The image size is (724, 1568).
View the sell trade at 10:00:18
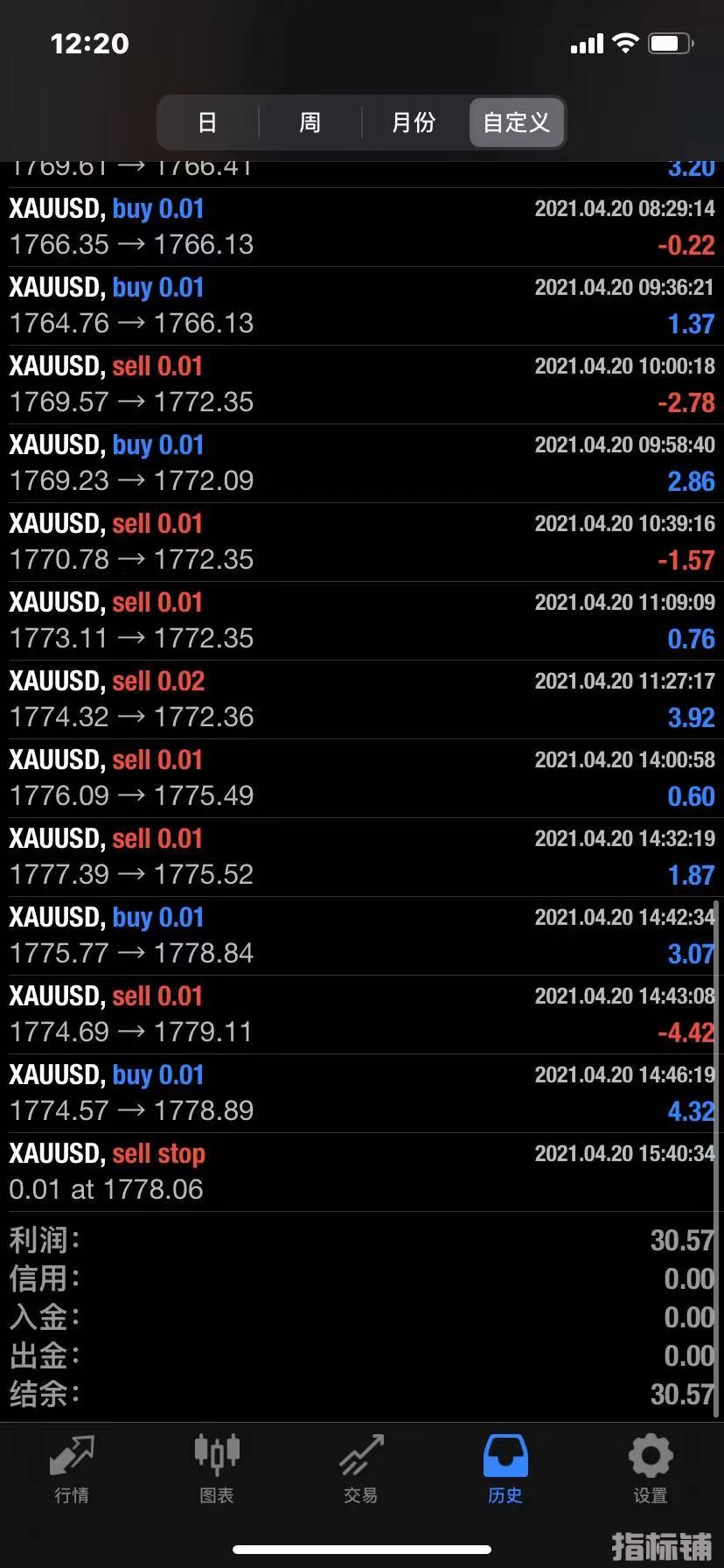click(x=362, y=384)
